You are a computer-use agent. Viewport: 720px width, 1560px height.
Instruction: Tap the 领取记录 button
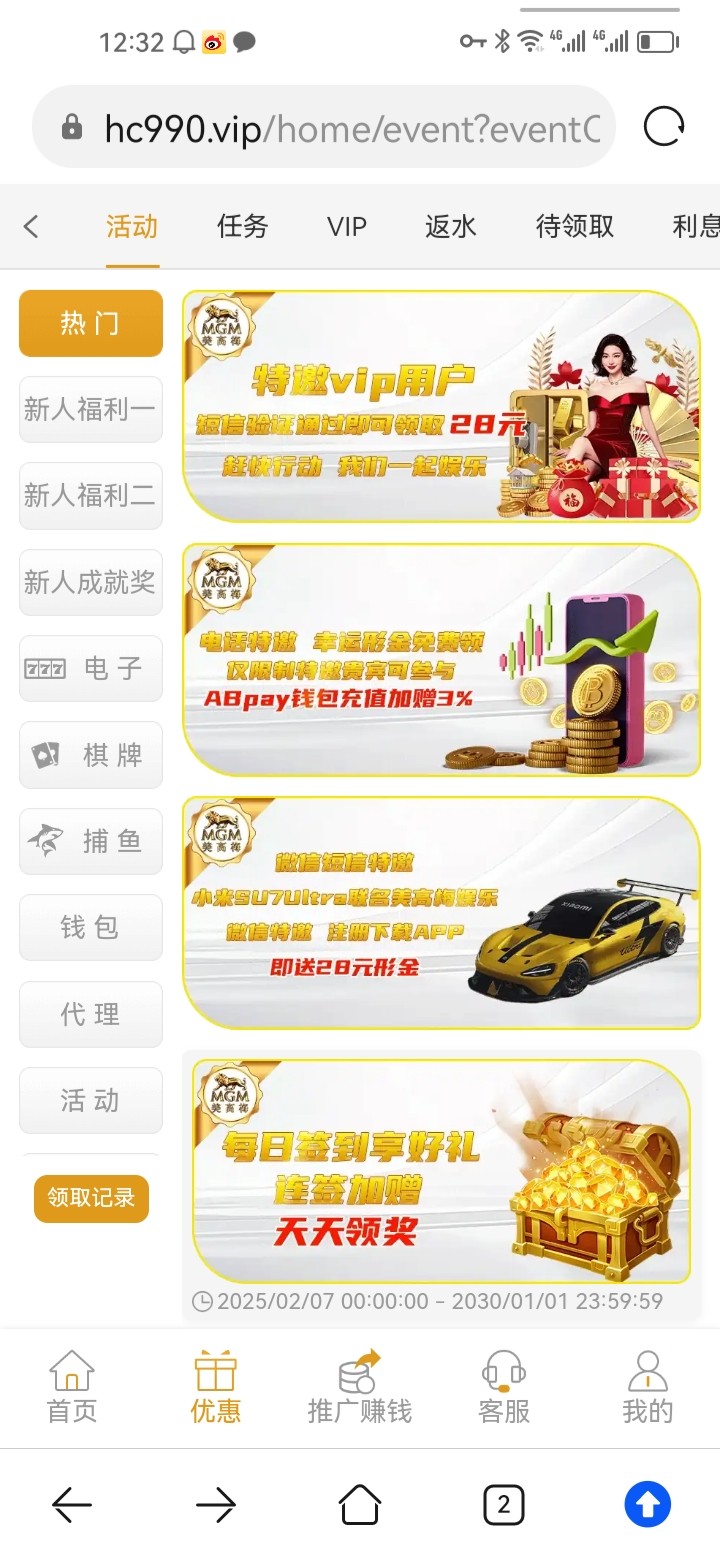[x=91, y=1198]
